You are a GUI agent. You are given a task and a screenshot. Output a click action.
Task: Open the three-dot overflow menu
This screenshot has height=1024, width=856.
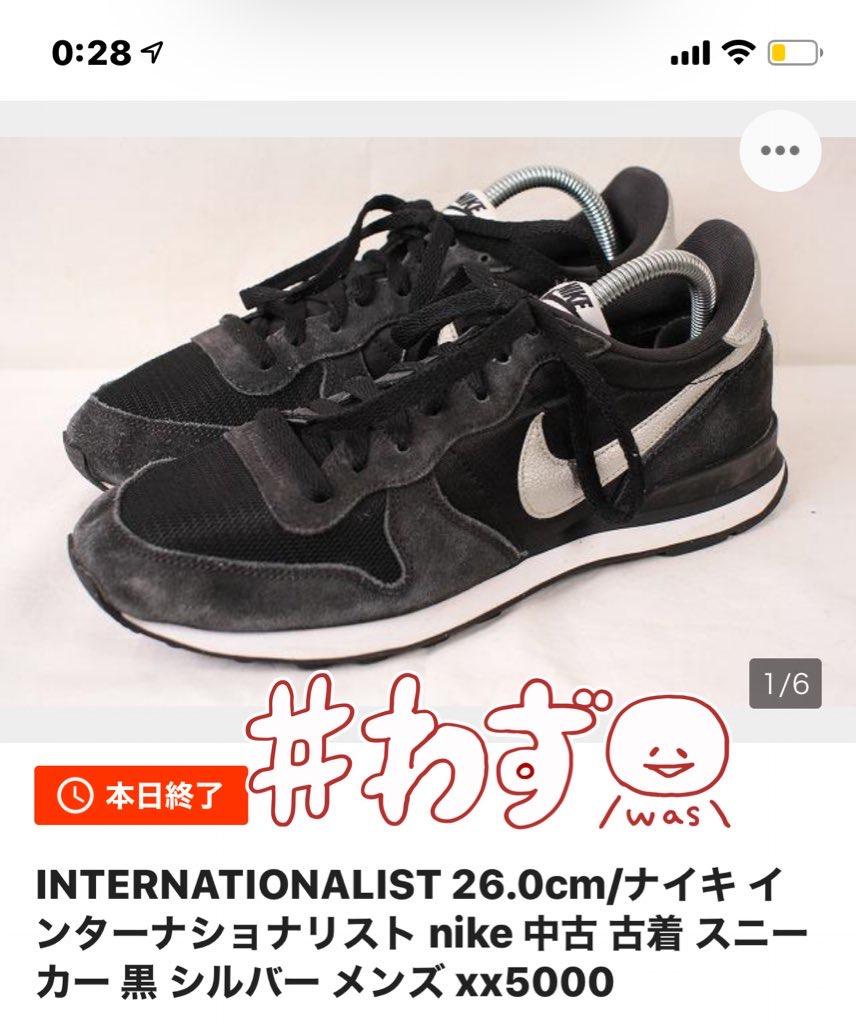coord(780,152)
